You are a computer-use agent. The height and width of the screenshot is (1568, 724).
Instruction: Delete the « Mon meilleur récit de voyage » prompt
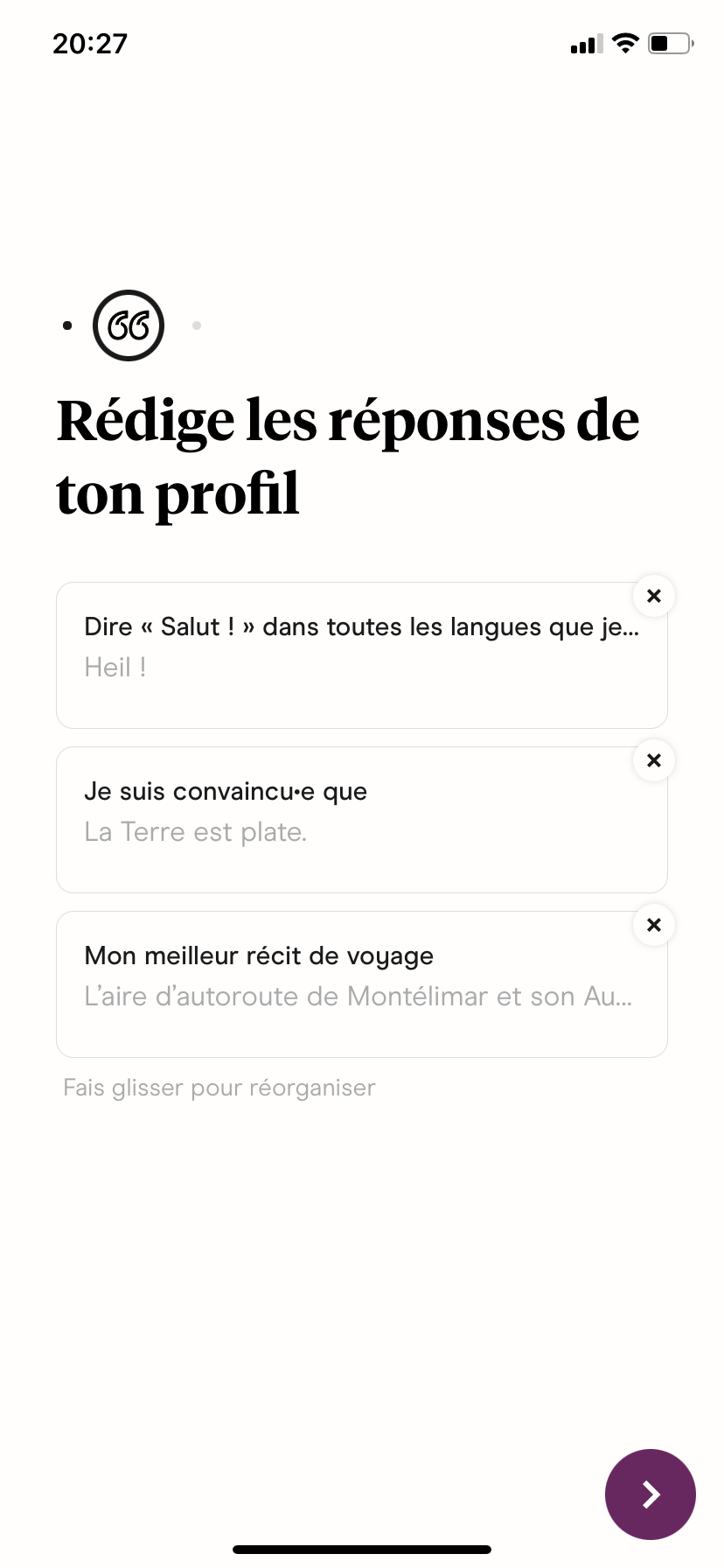(653, 925)
